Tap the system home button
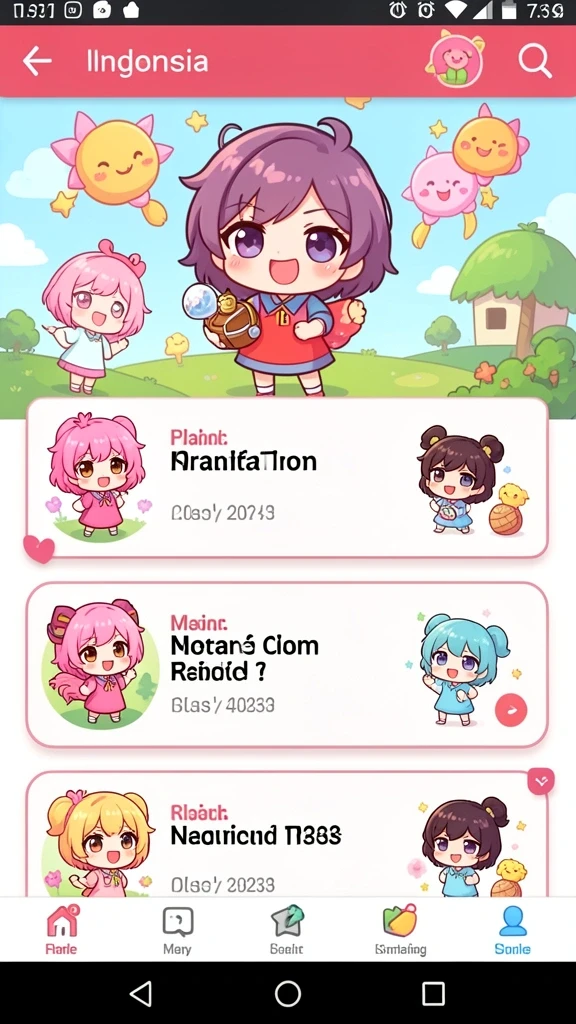 (x=288, y=993)
